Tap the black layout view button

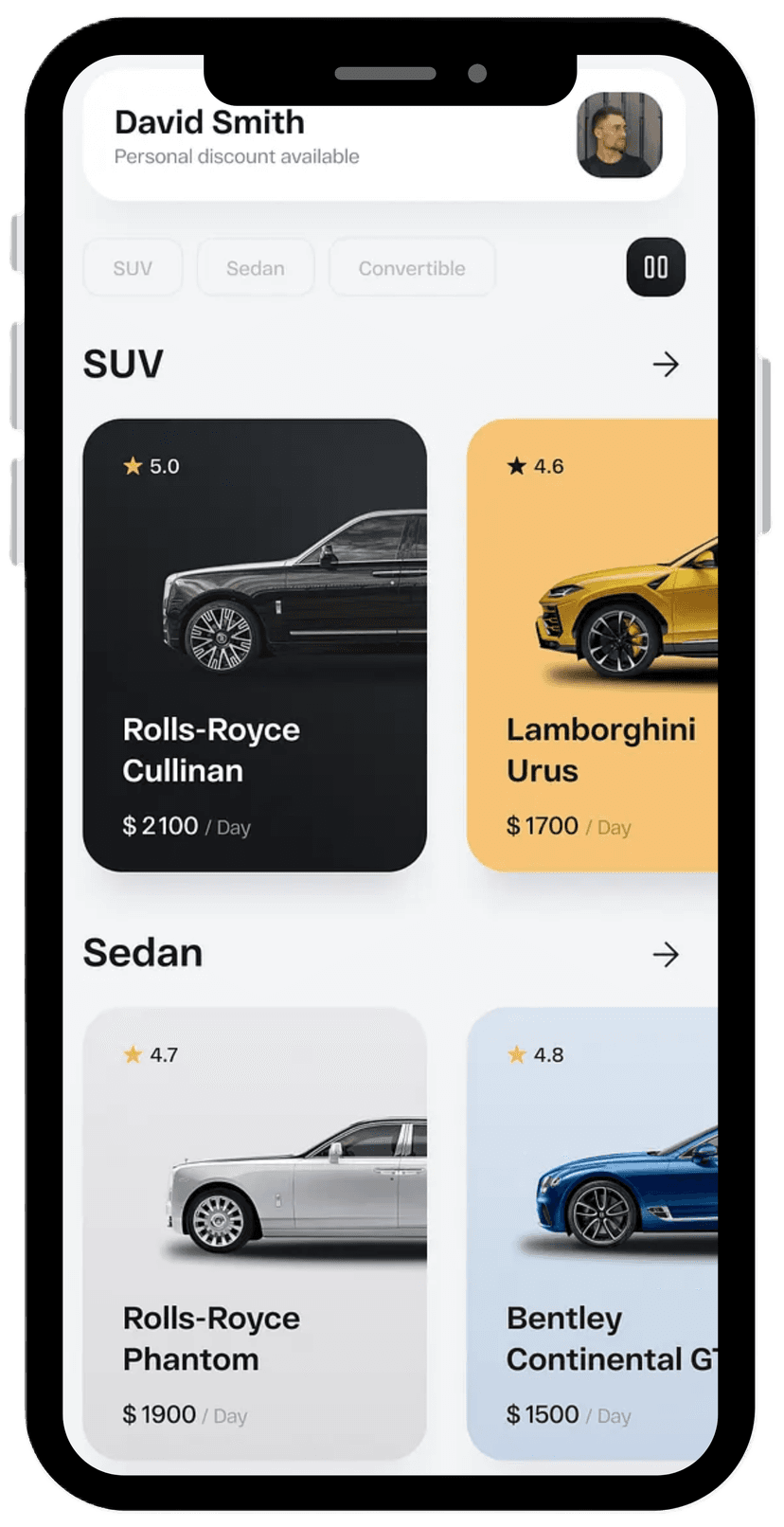[655, 267]
